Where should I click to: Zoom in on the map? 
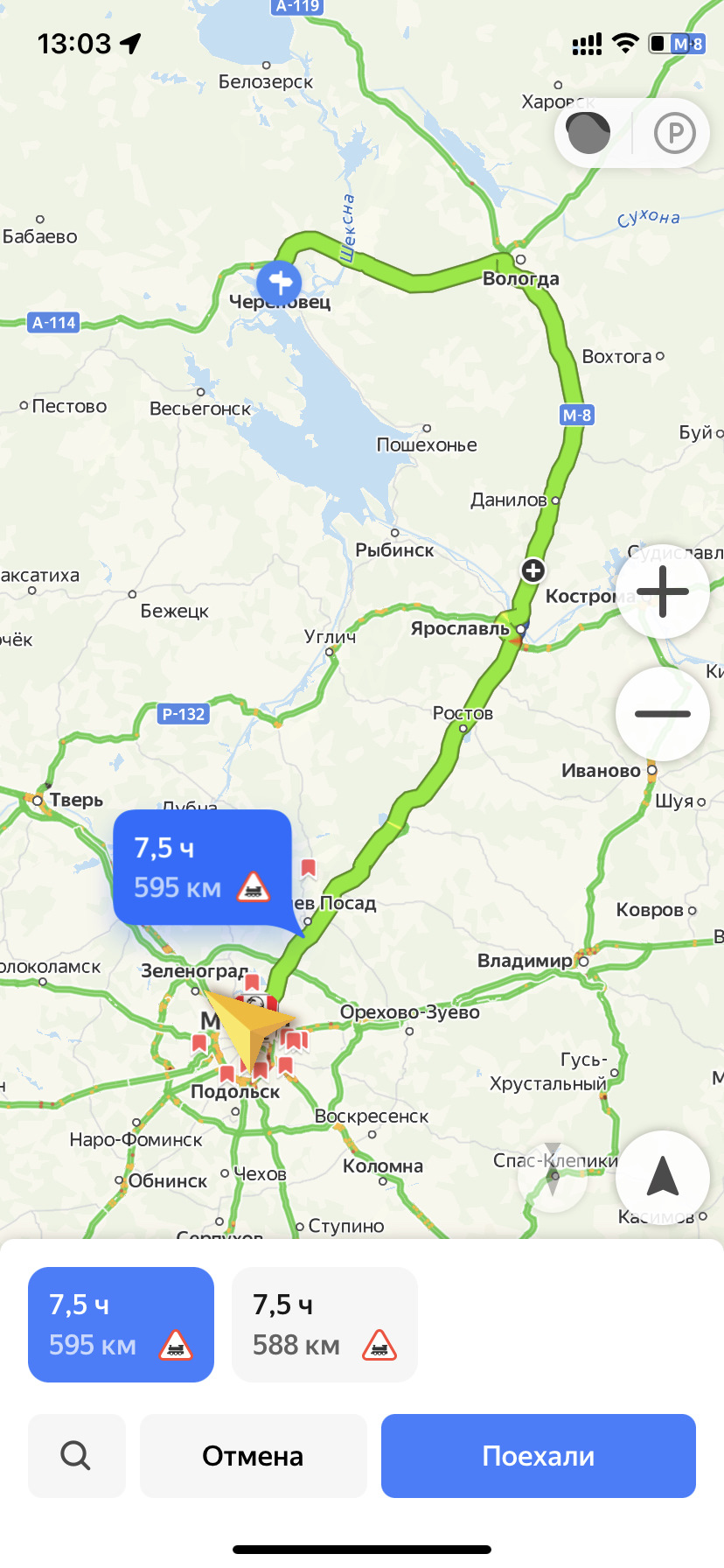point(662,591)
